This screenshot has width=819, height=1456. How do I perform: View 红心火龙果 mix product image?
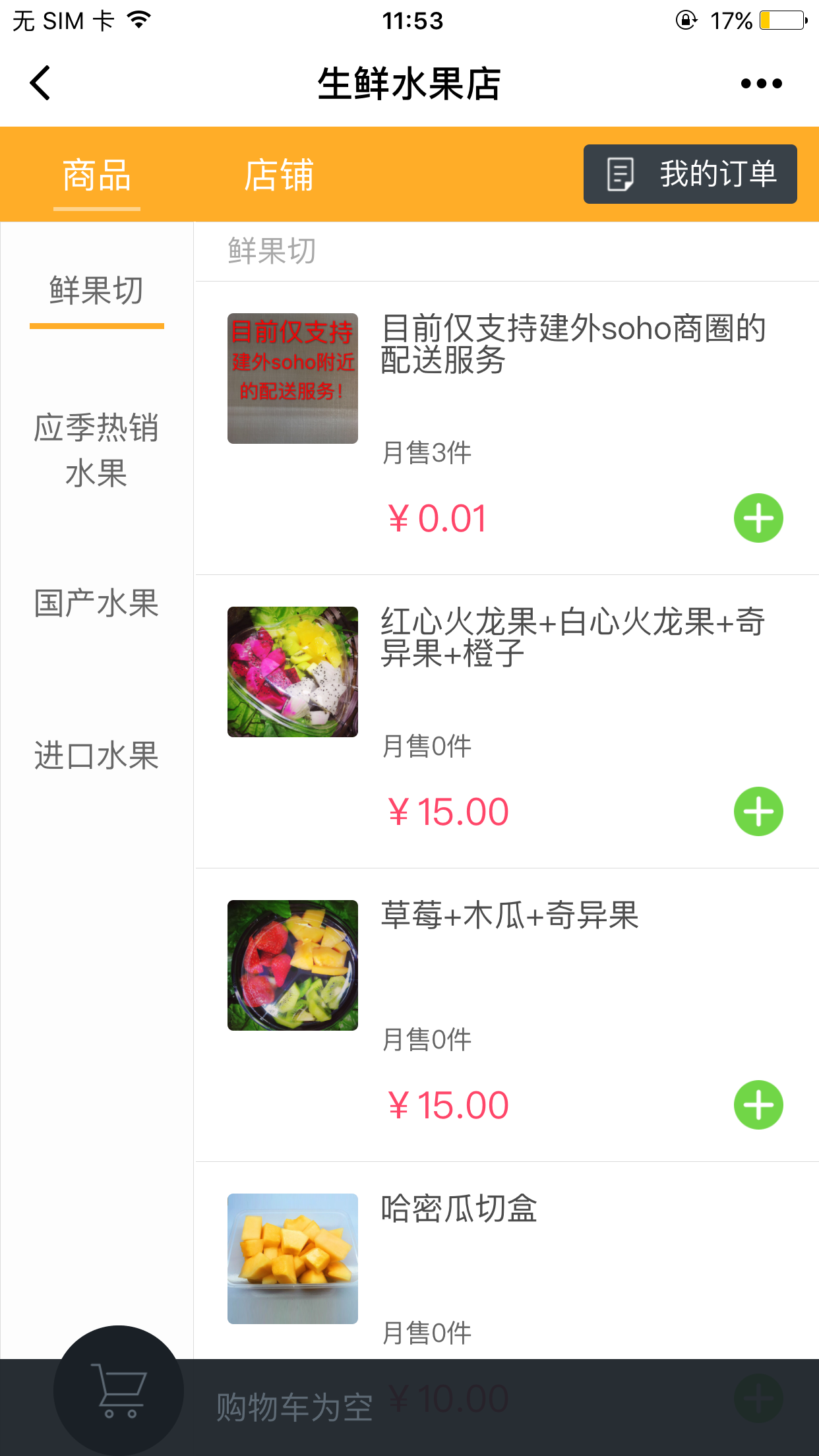pyautogui.click(x=293, y=672)
